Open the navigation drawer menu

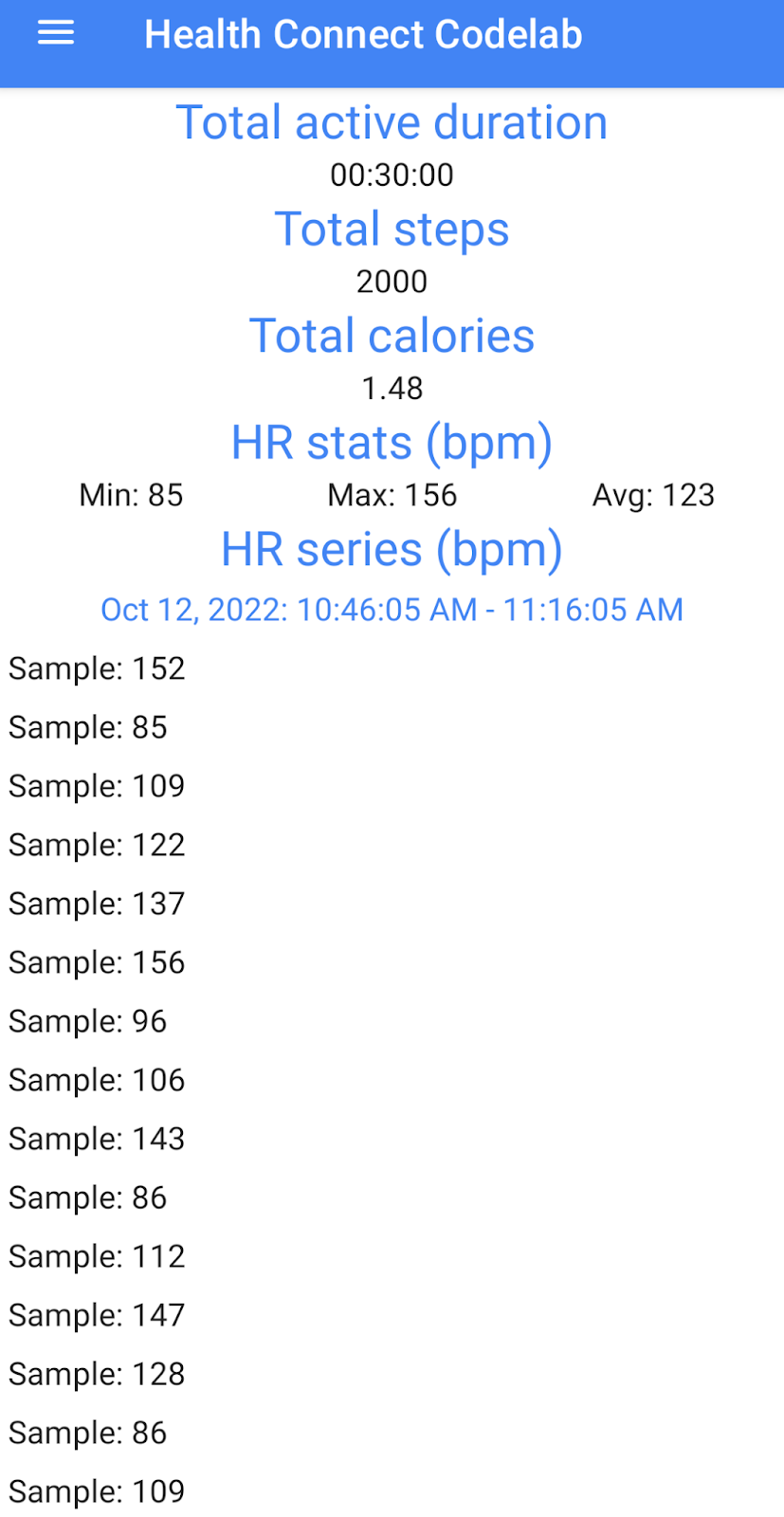(x=56, y=34)
